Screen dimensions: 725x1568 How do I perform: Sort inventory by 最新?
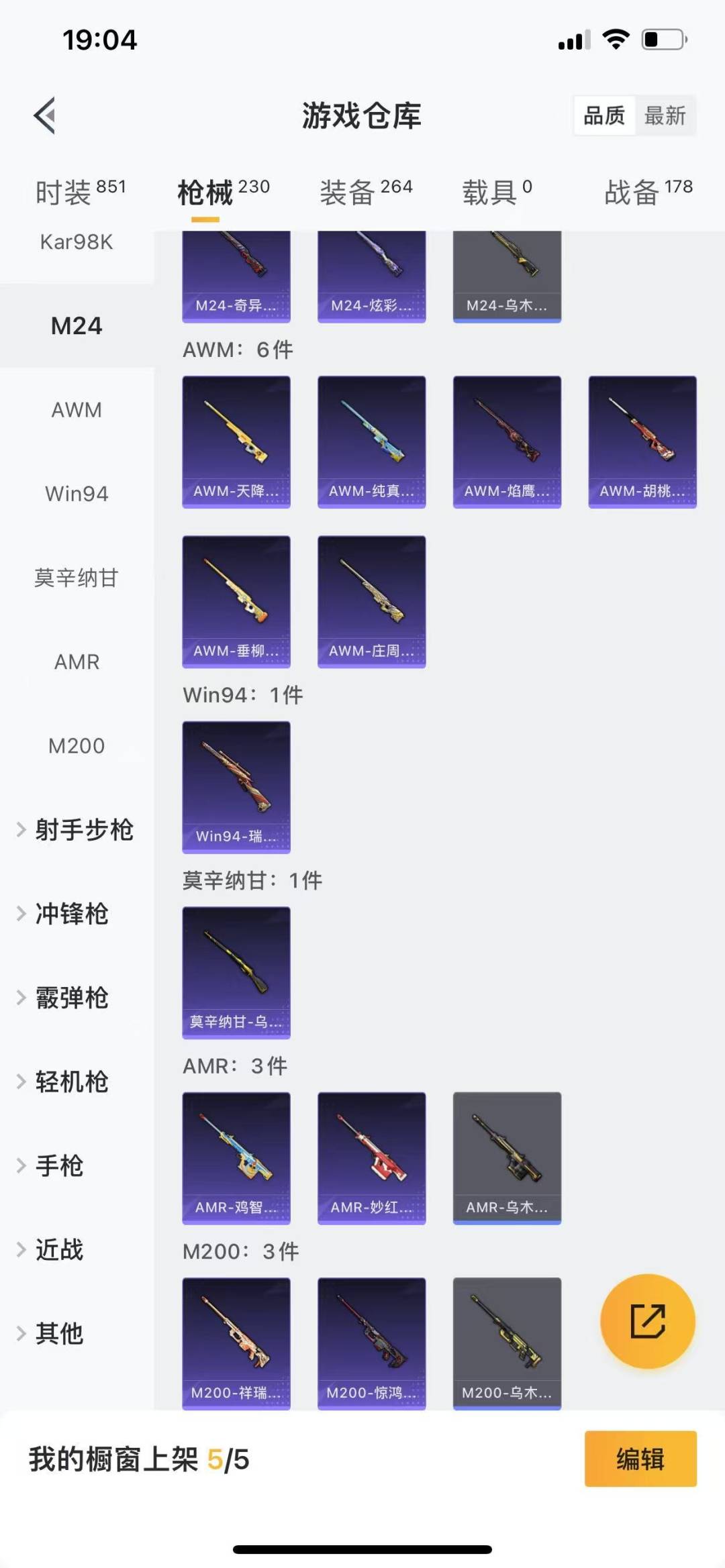click(665, 115)
